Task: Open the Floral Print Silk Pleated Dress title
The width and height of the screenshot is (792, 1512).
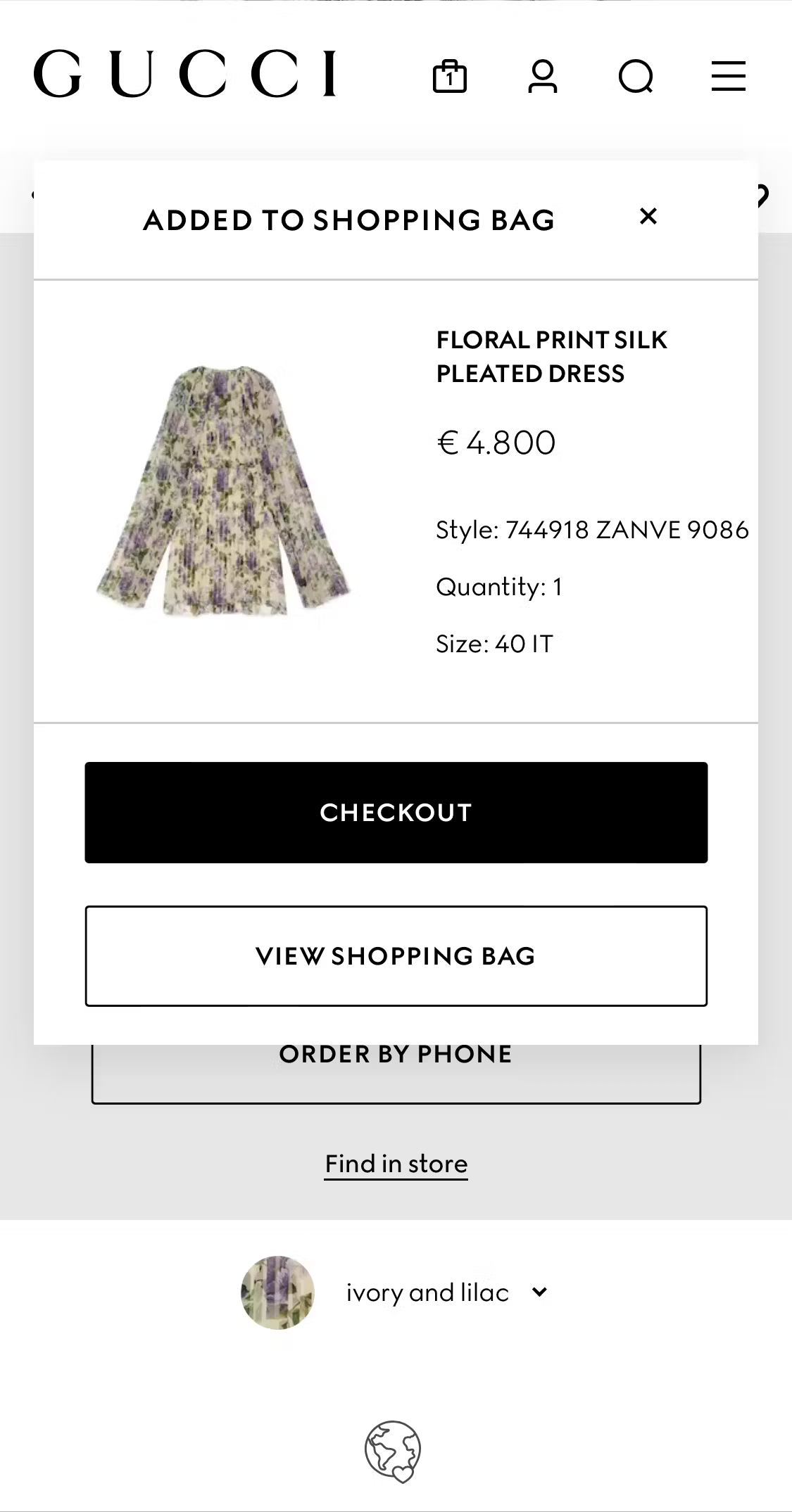Action: [551, 357]
